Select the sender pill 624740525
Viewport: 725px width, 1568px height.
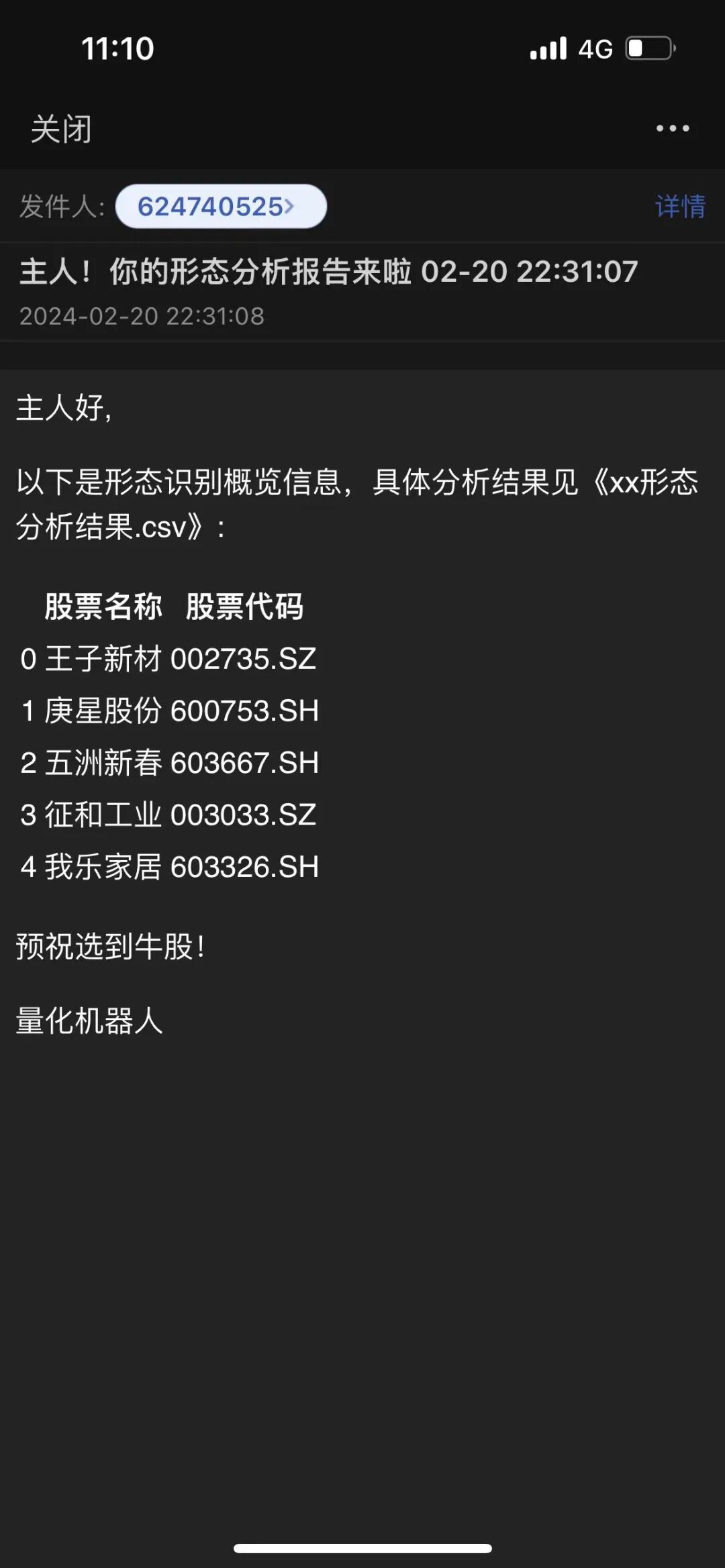(222, 207)
